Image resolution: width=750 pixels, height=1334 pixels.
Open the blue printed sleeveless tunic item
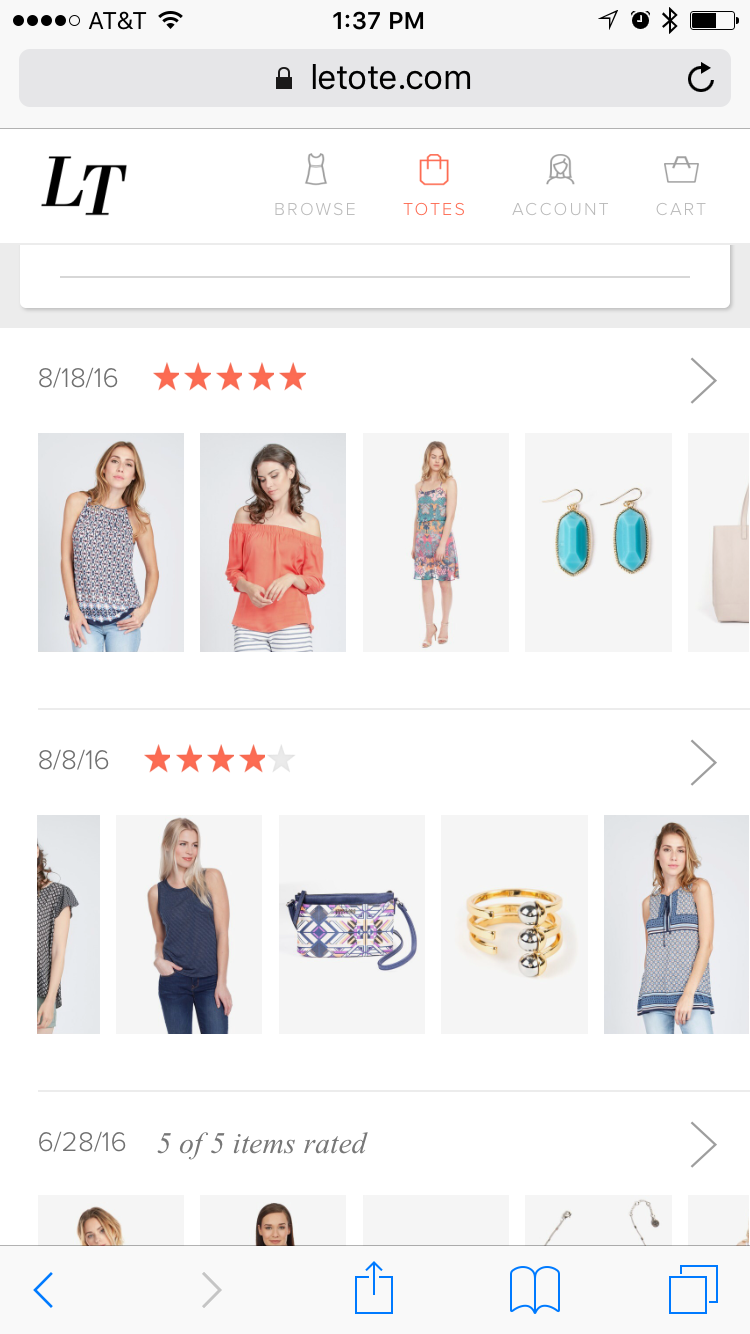(677, 924)
